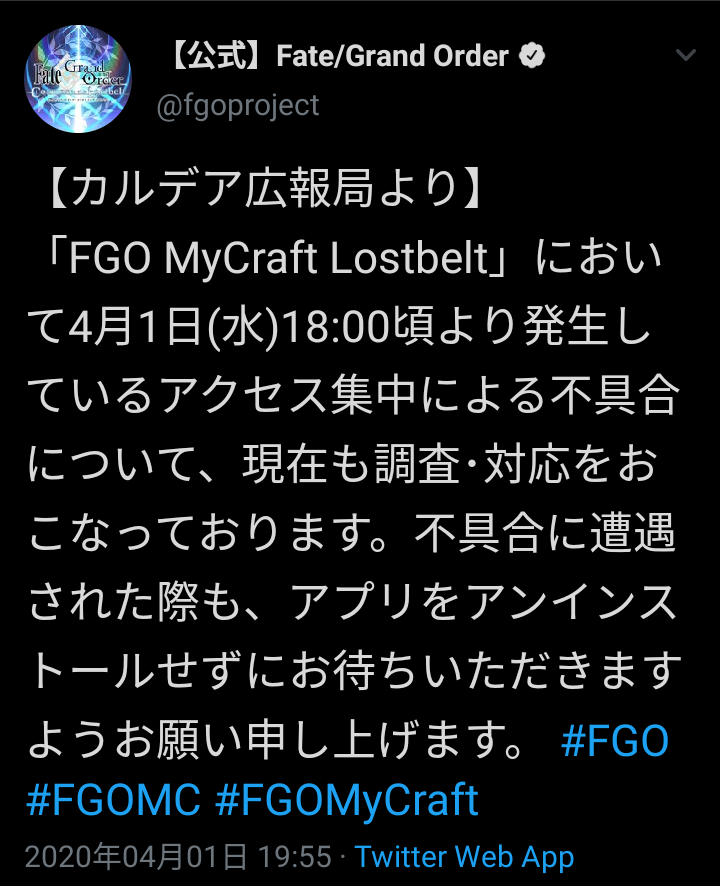Open the @fgoproject account handle
Screen dimensions: 720x886
238,105
